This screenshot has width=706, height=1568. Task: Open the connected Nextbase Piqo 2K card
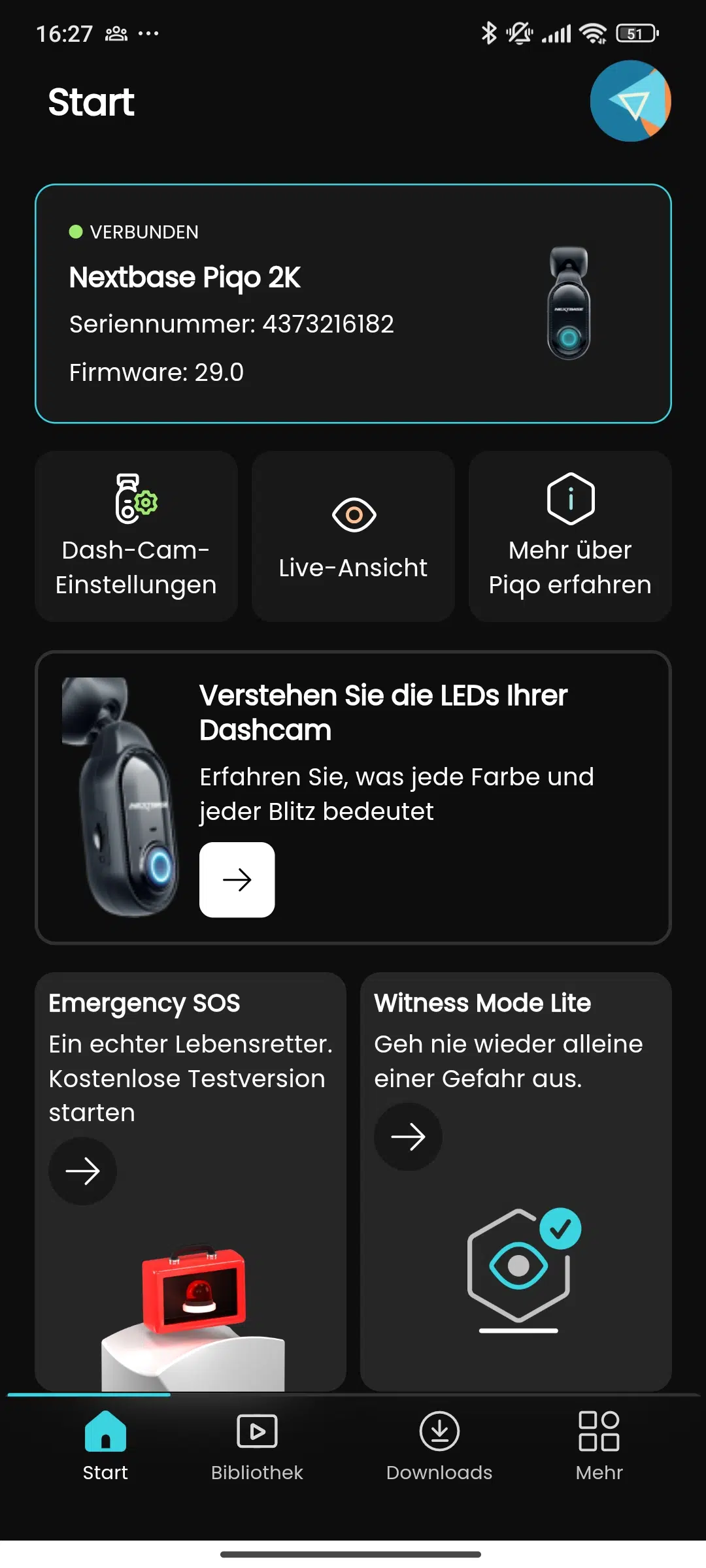(x=353, y=304)
